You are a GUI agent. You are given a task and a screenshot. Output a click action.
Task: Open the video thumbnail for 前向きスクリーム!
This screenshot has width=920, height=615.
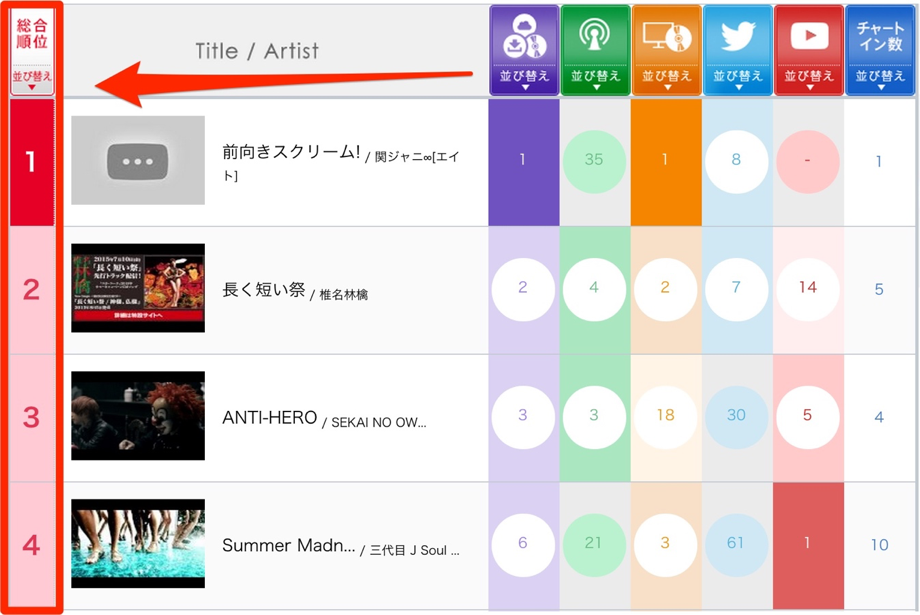pos(138,161)
